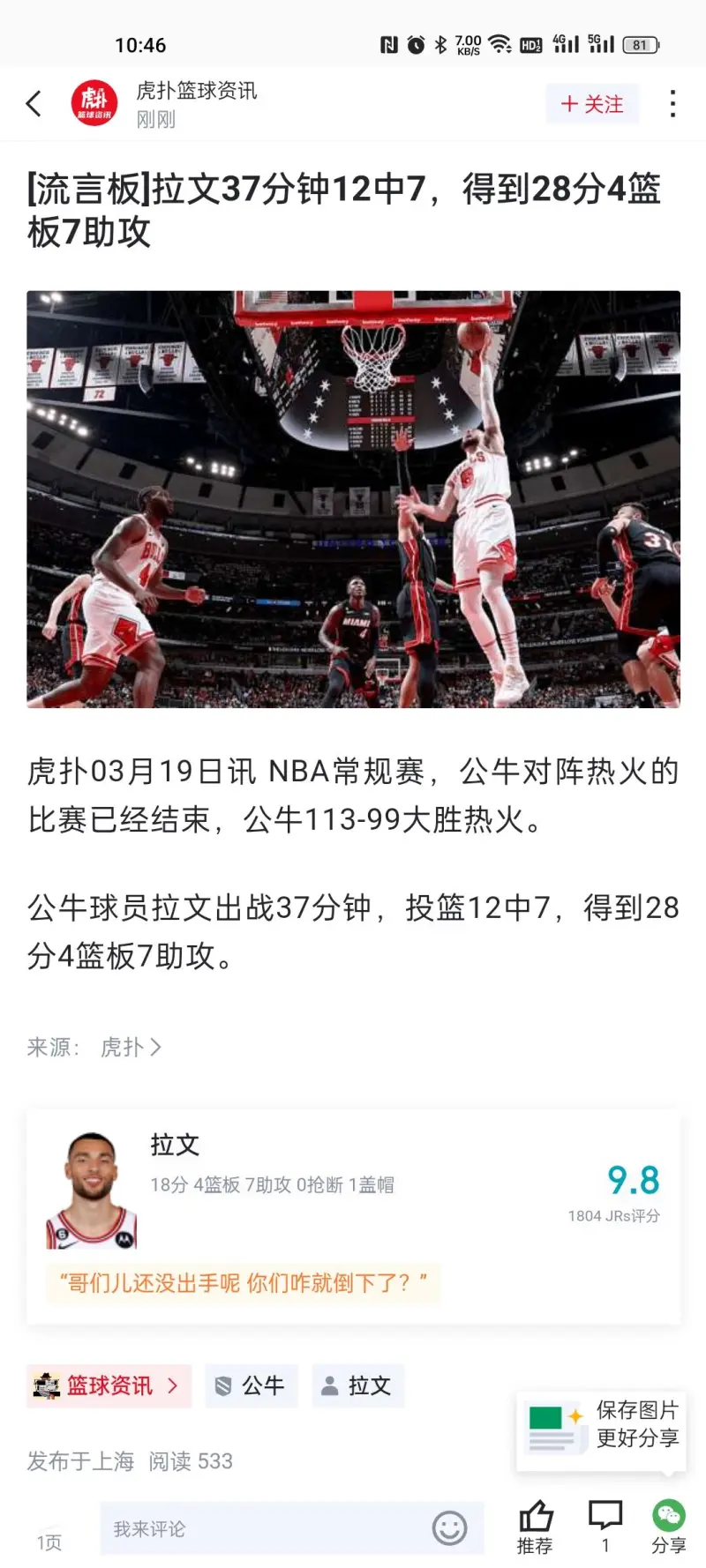The image size is (706, 1568).
Task: Tap the 1页 page indicator
Action: pos(49,1542)
